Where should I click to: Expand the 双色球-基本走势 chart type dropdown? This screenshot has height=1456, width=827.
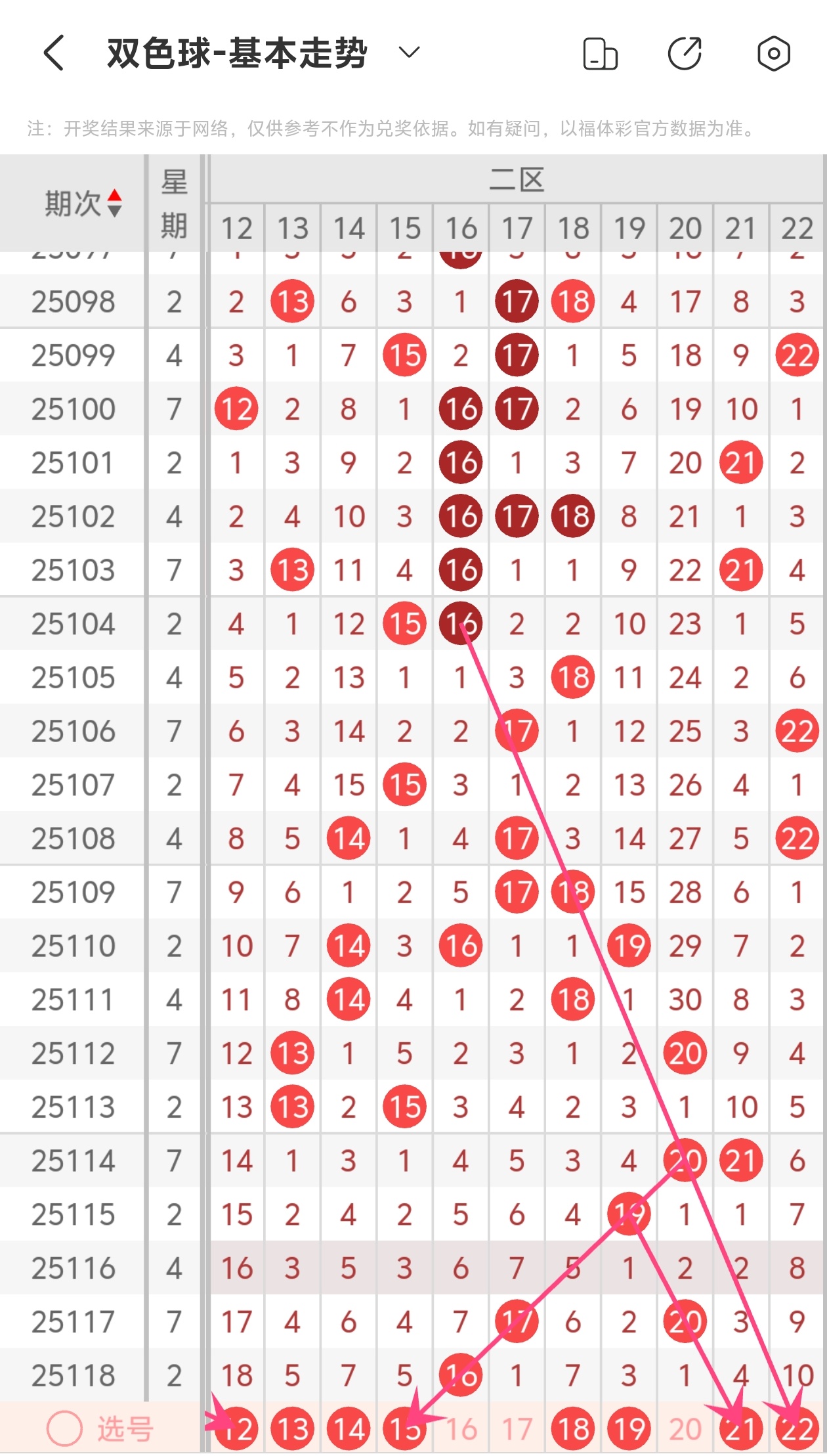coord(409,53)
